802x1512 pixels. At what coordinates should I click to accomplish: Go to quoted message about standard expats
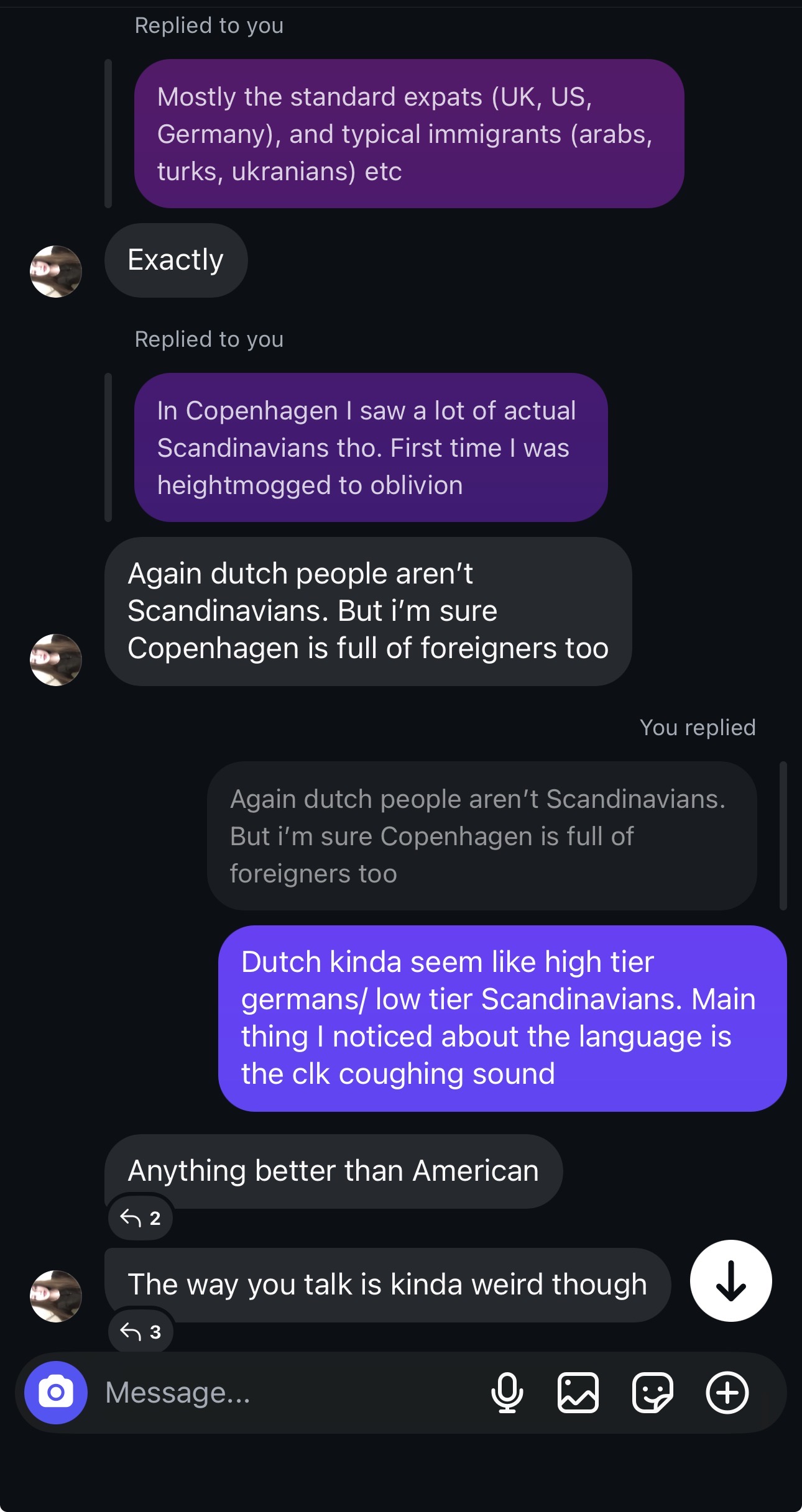[408, 134]
